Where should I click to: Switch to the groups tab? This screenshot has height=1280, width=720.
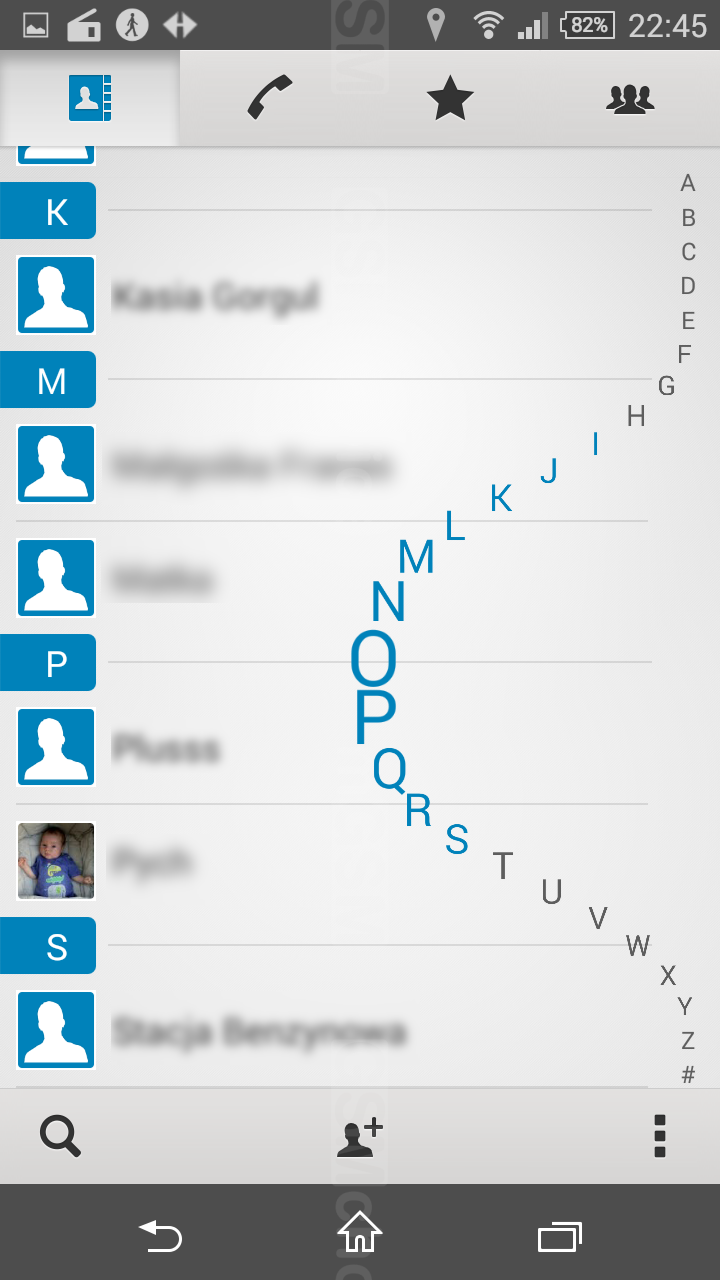(x=630, y=98)
